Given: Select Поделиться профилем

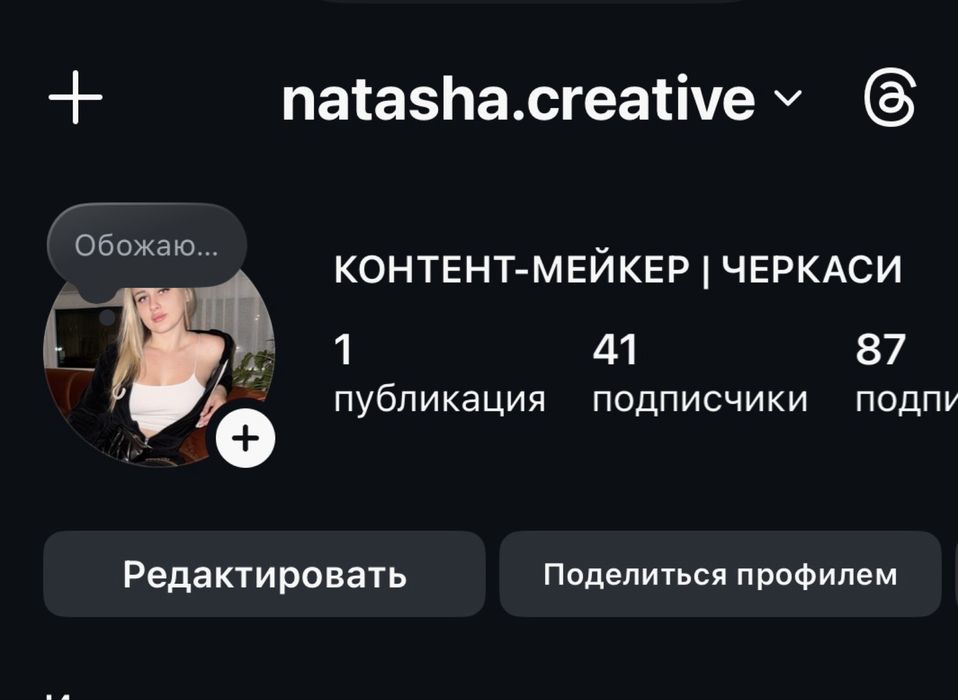Looking at the screenshot, I should click(x=720, y=574).
